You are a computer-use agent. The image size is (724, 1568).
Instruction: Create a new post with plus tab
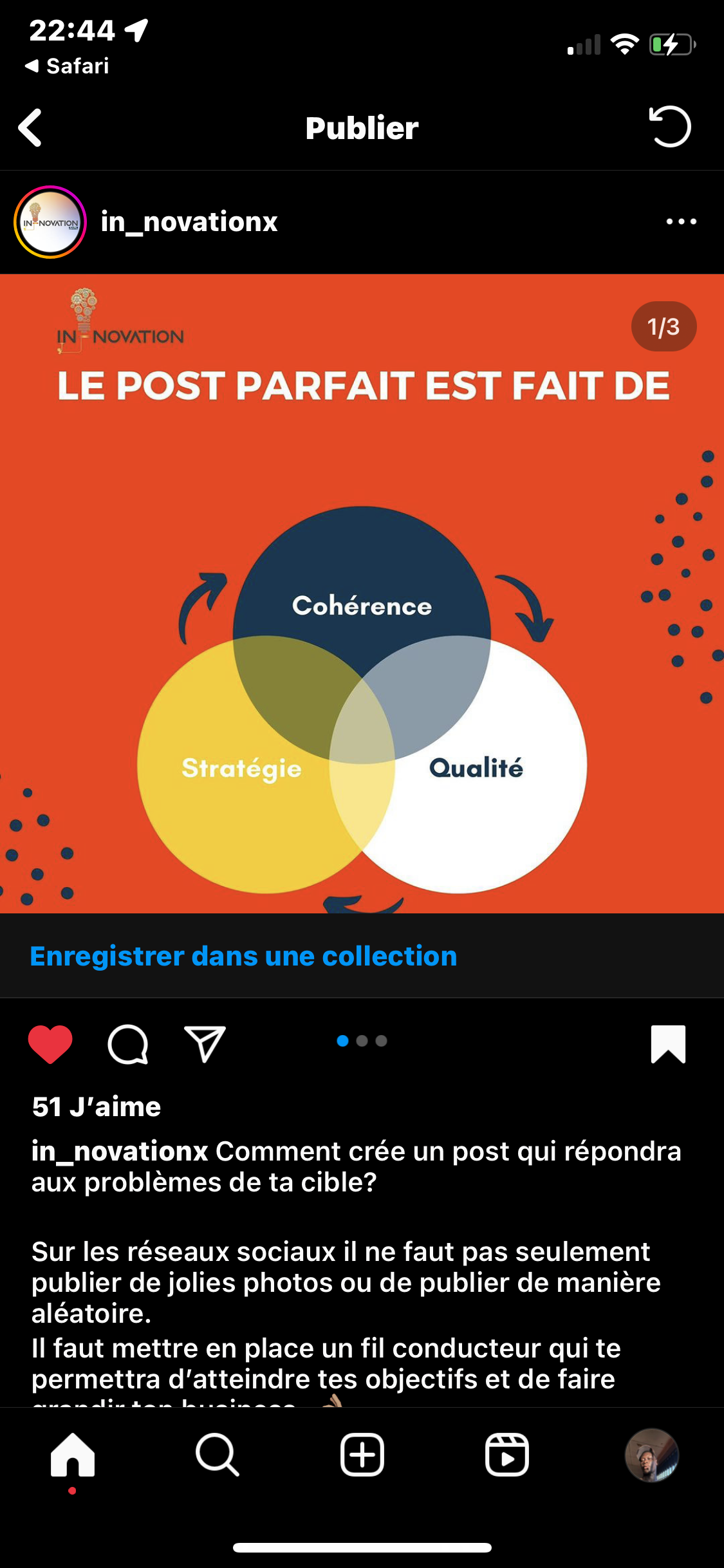(362, 1455)
